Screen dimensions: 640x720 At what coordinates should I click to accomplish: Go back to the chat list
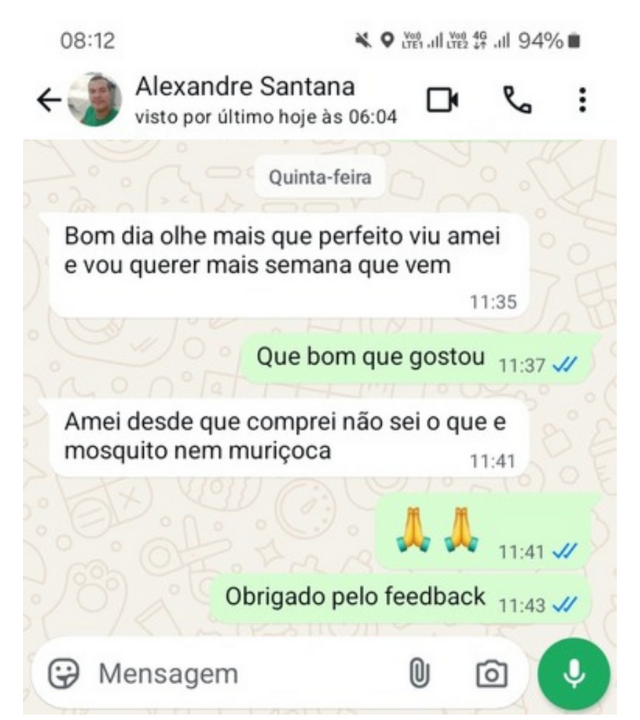tap(48, 100)
